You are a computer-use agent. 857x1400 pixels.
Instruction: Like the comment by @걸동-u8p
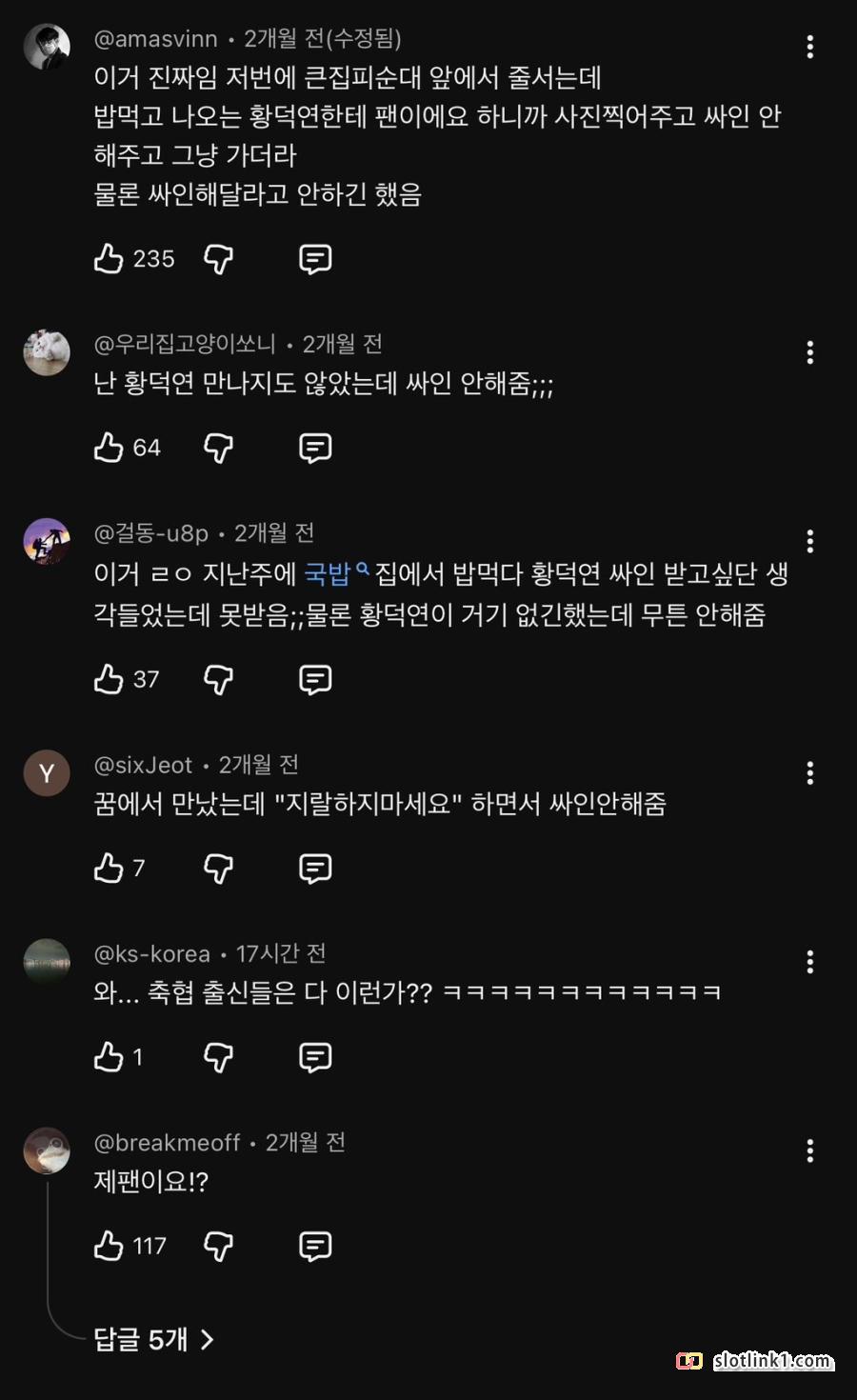109,679
